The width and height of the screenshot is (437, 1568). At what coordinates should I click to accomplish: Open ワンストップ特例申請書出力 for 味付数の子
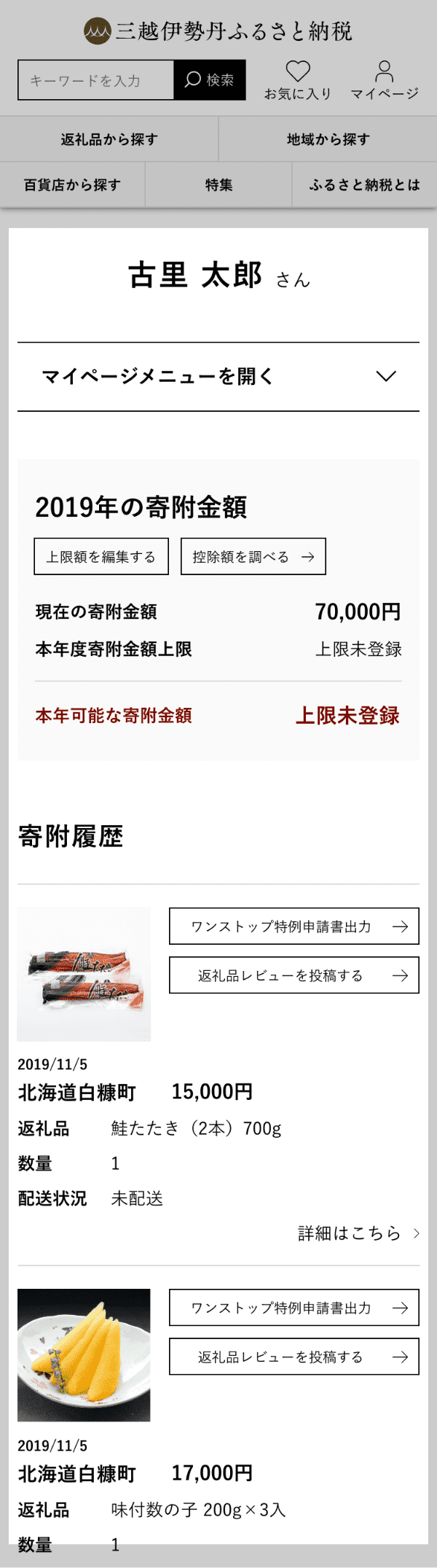pyautogui.click(x=294, y=1308)
